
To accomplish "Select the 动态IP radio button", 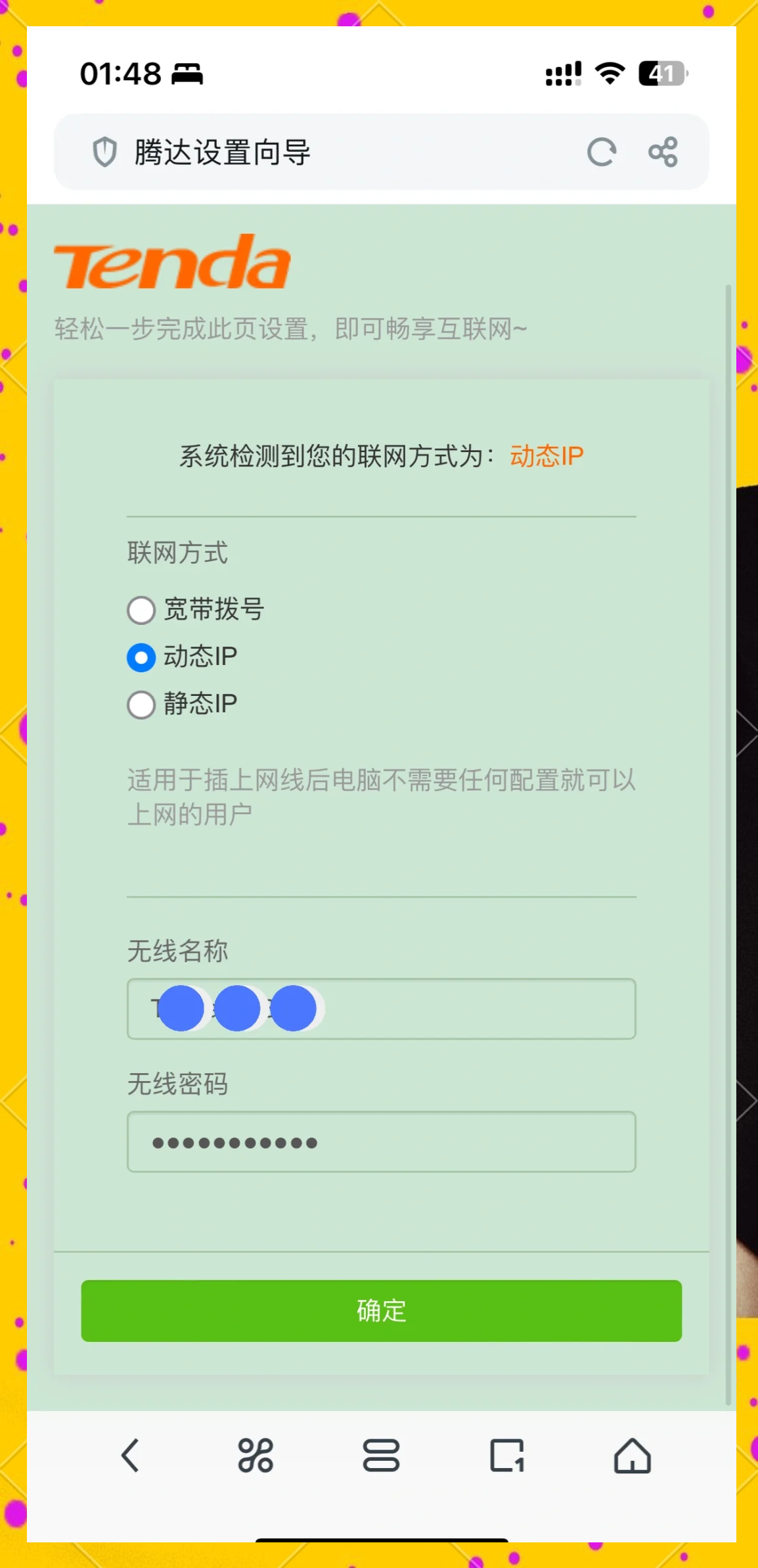I will pyautogui.click(x=141, y=657).
